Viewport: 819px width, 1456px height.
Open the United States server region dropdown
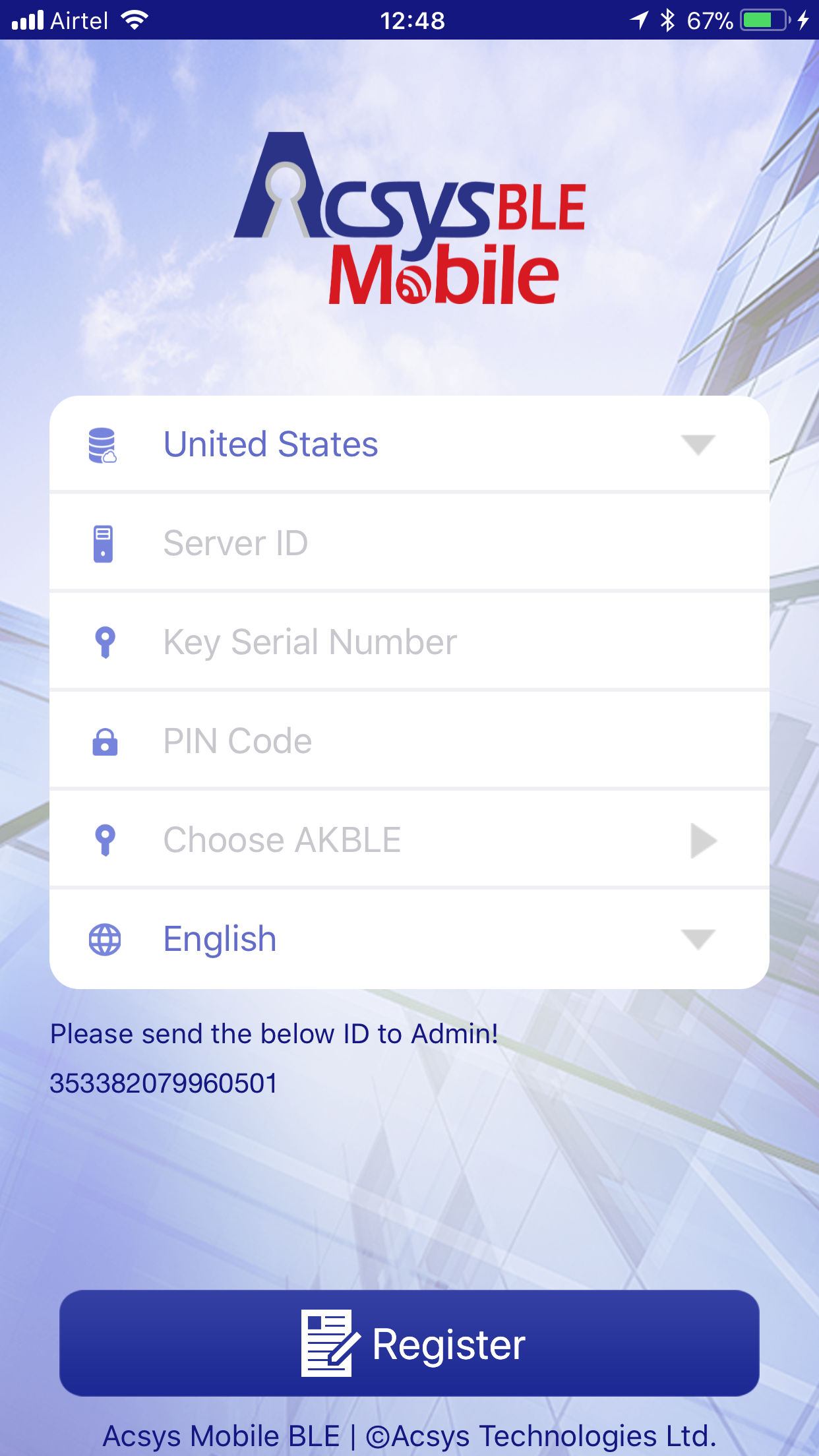tap(409, 444)
